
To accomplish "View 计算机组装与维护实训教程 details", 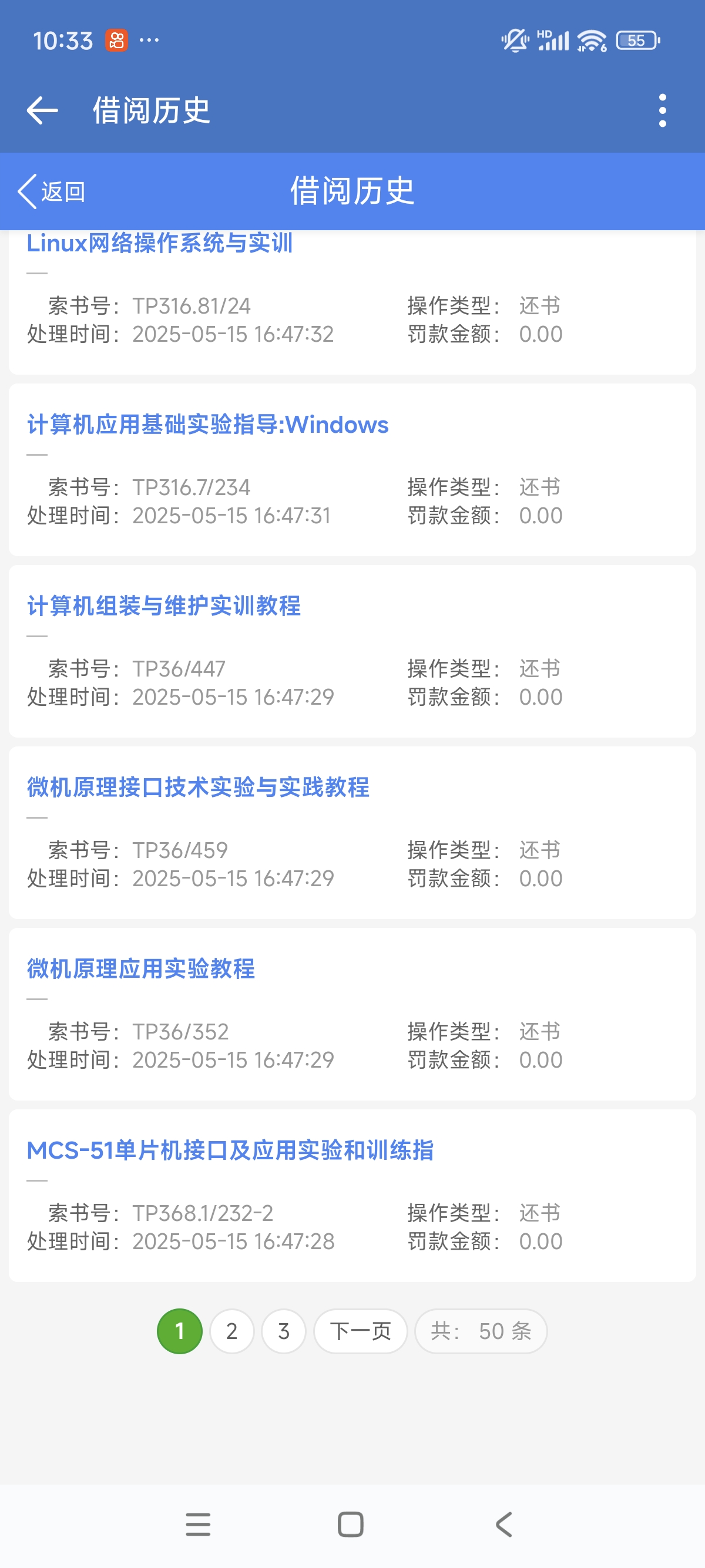I will [164, 606].
